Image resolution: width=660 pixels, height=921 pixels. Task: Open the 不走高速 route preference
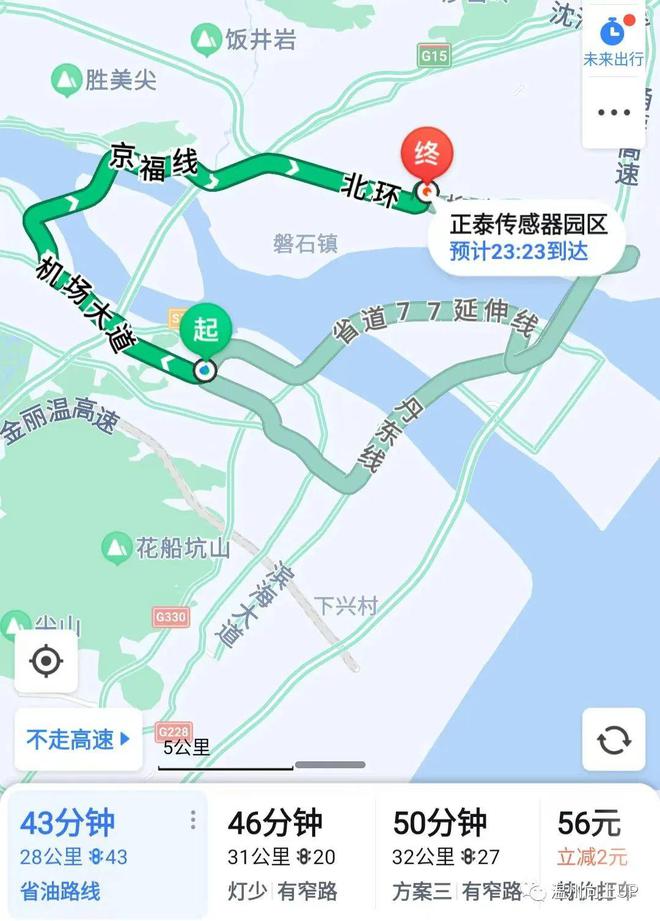click(x=78, y=740)
